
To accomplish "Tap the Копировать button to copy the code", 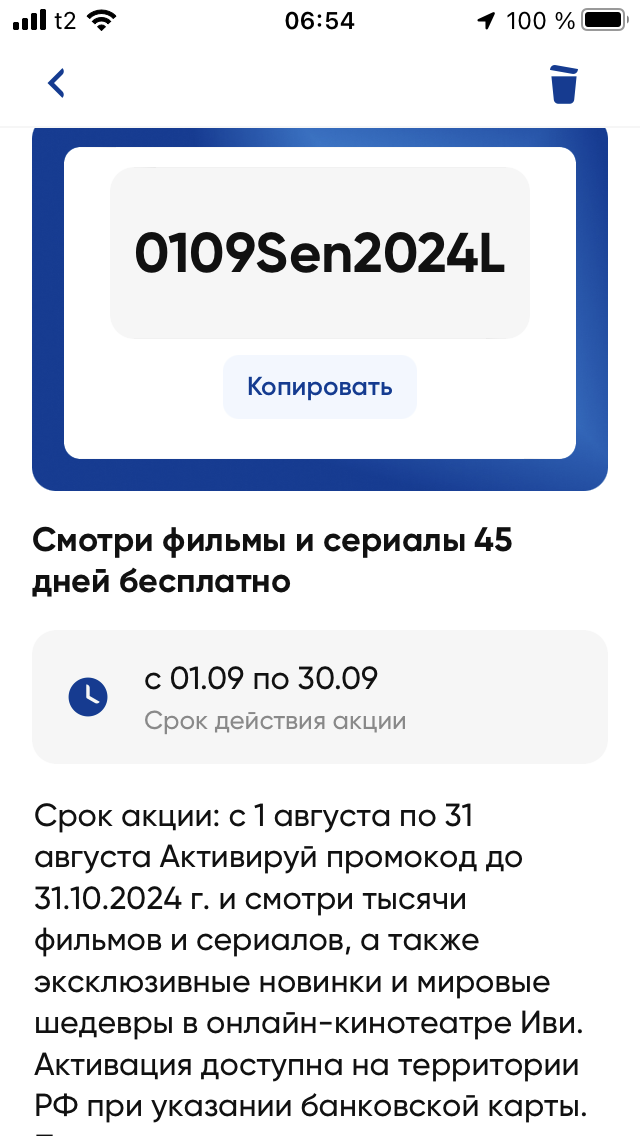I will point(319,387).
